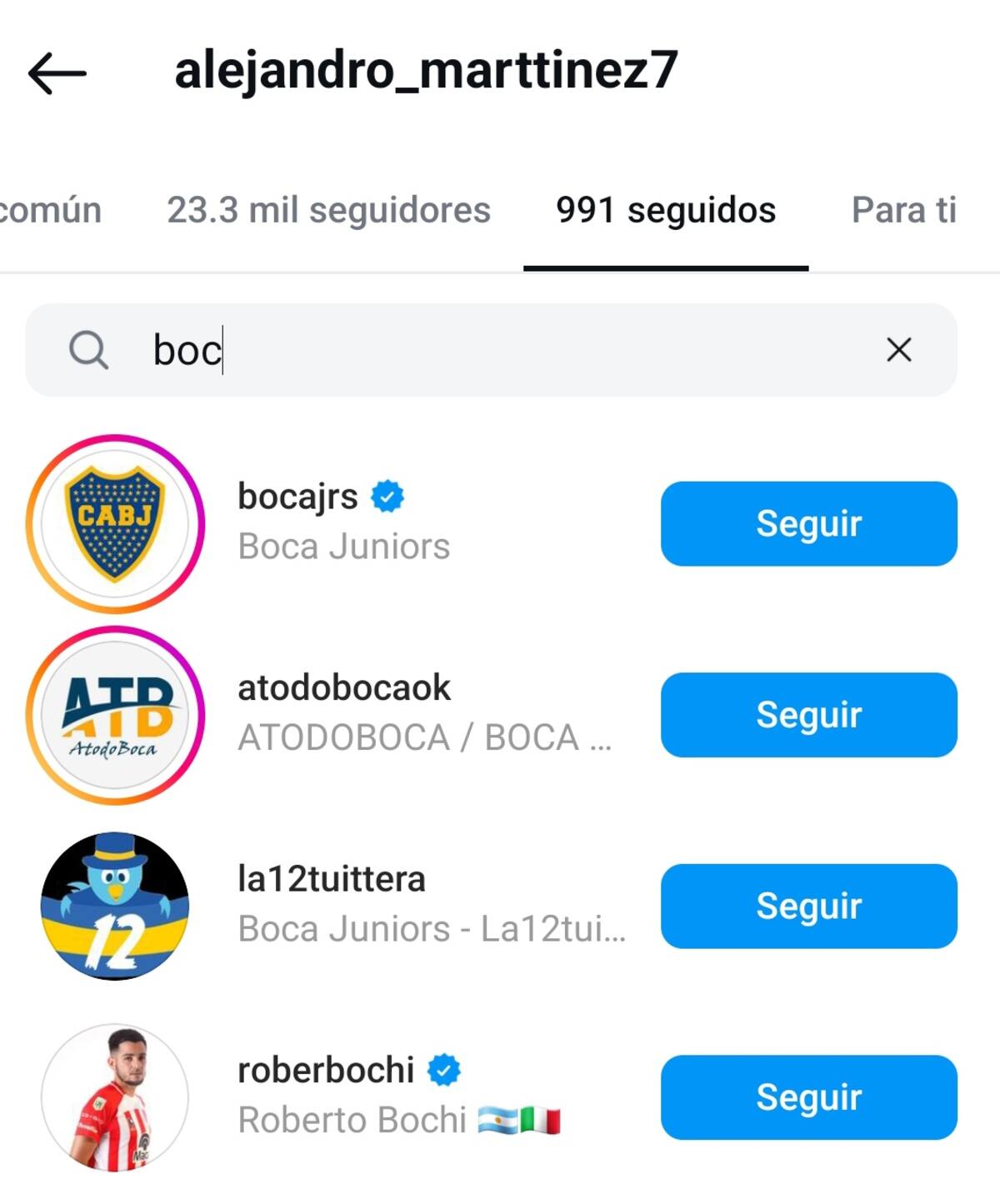Open the bocajrs username link

coord(300,495)
